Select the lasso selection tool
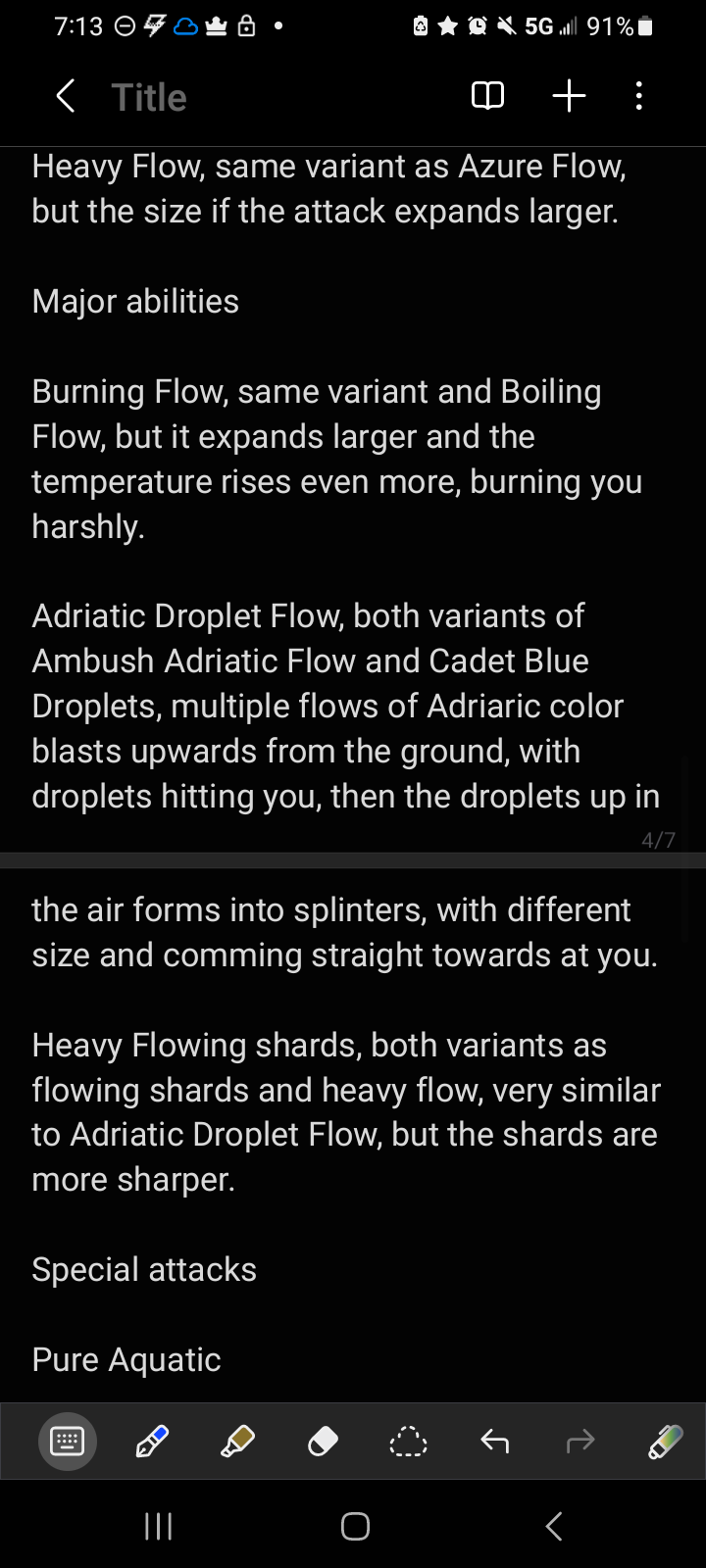706x1568 pixels. (408, 1442)
